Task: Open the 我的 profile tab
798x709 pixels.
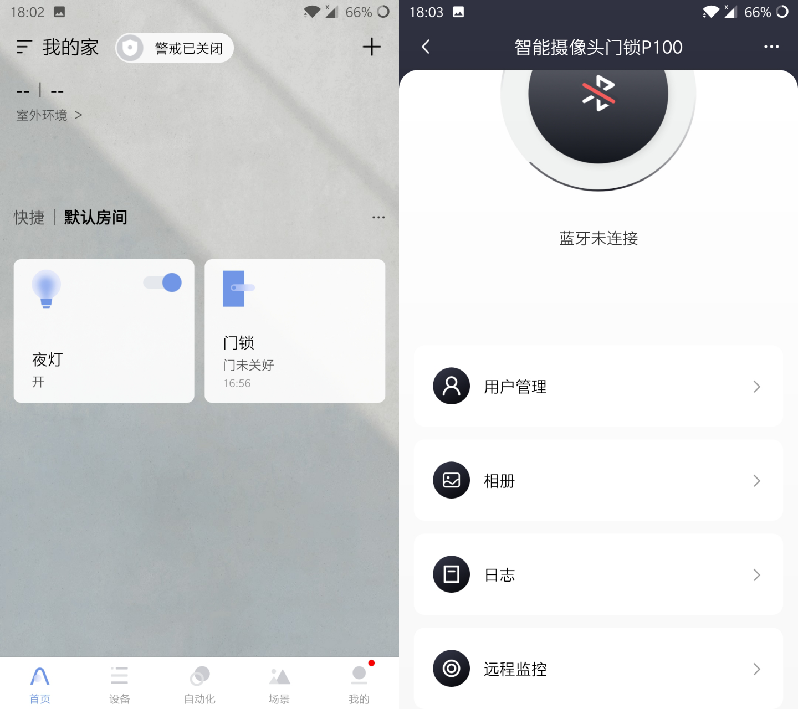Action: click(x=359, y=684)
